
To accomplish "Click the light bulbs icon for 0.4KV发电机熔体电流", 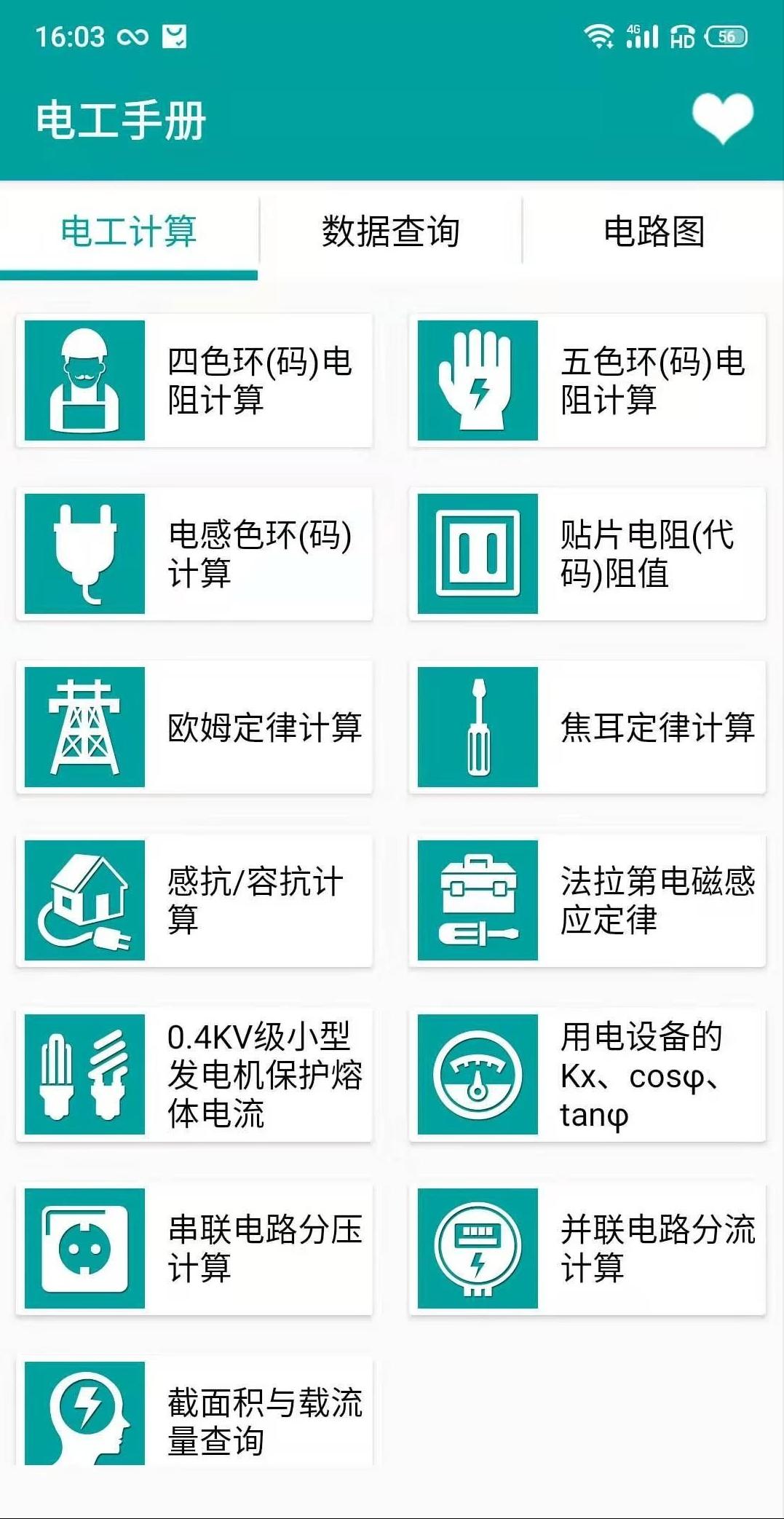I will pyautogui.click(x=85, y=1076).
